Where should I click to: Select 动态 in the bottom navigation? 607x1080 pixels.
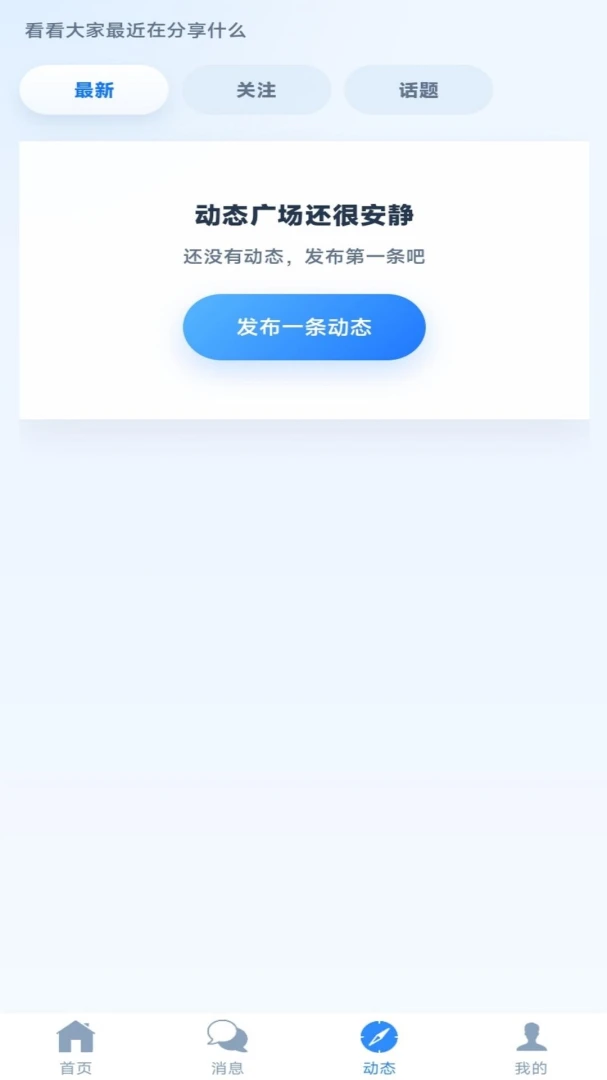coord(380,1048)
